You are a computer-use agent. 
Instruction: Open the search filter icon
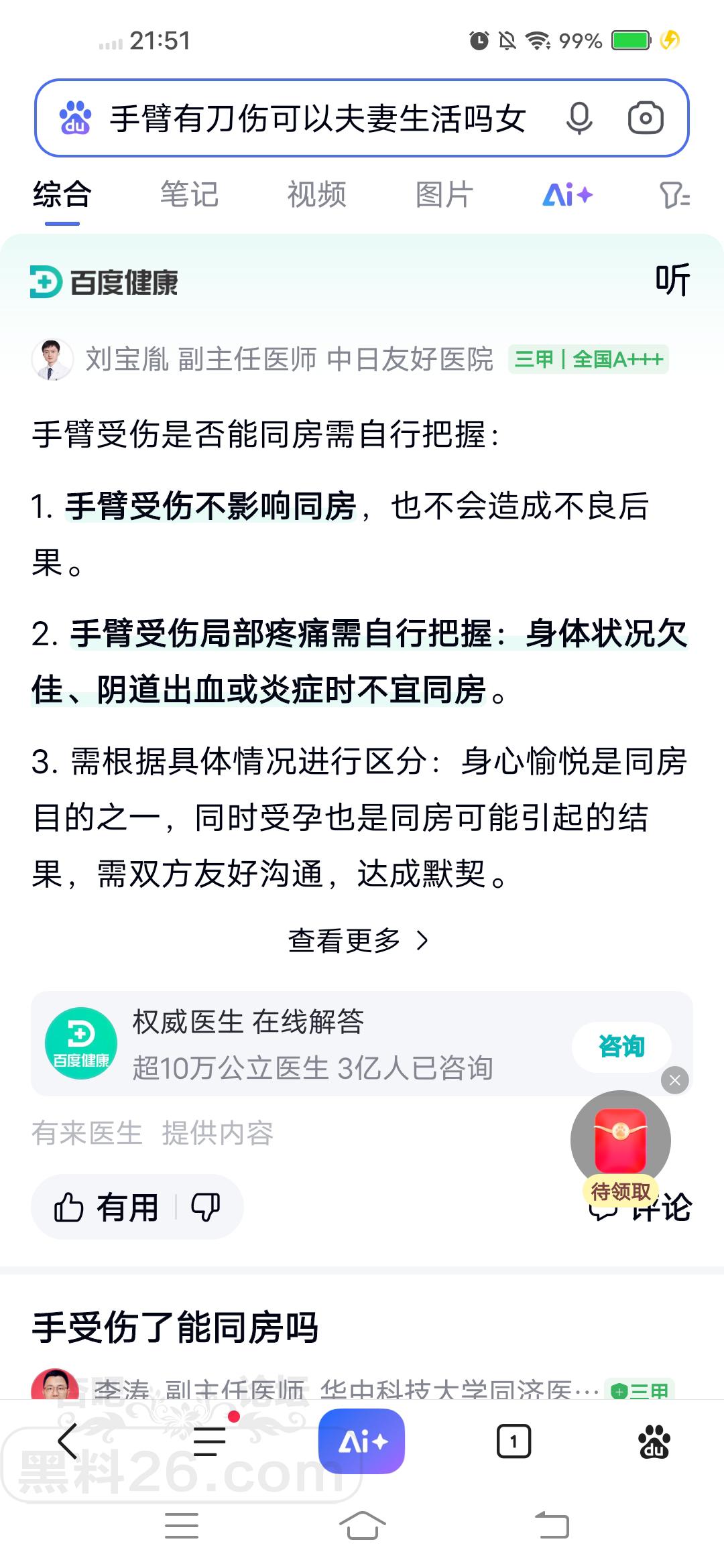674,195
